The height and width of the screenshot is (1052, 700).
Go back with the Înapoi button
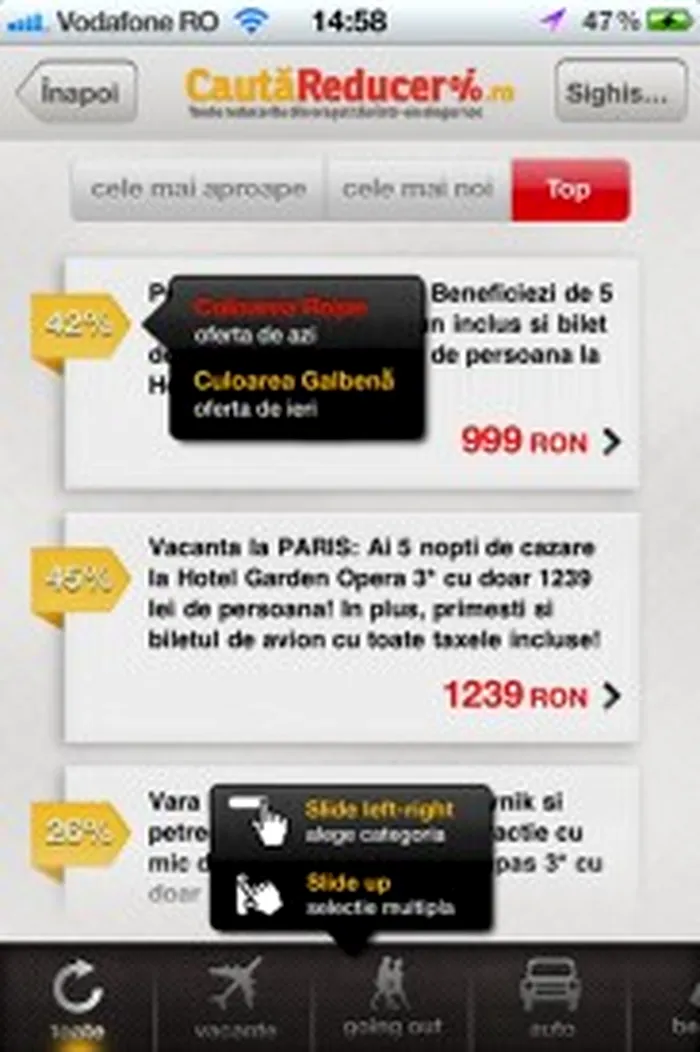pyautogui.click(x=77, y=92)
